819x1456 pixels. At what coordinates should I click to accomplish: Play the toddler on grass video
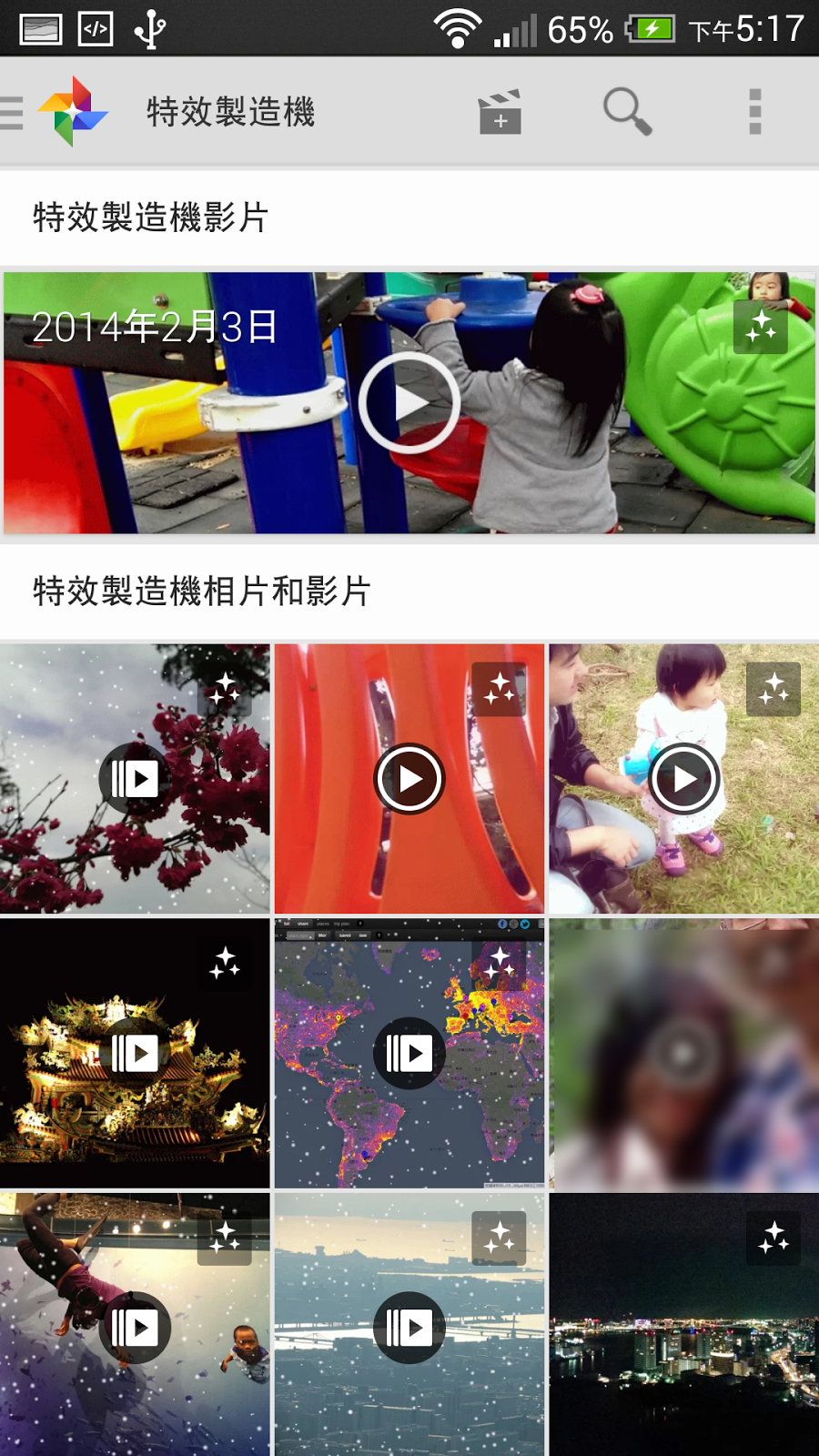click(x=683, y=779)
